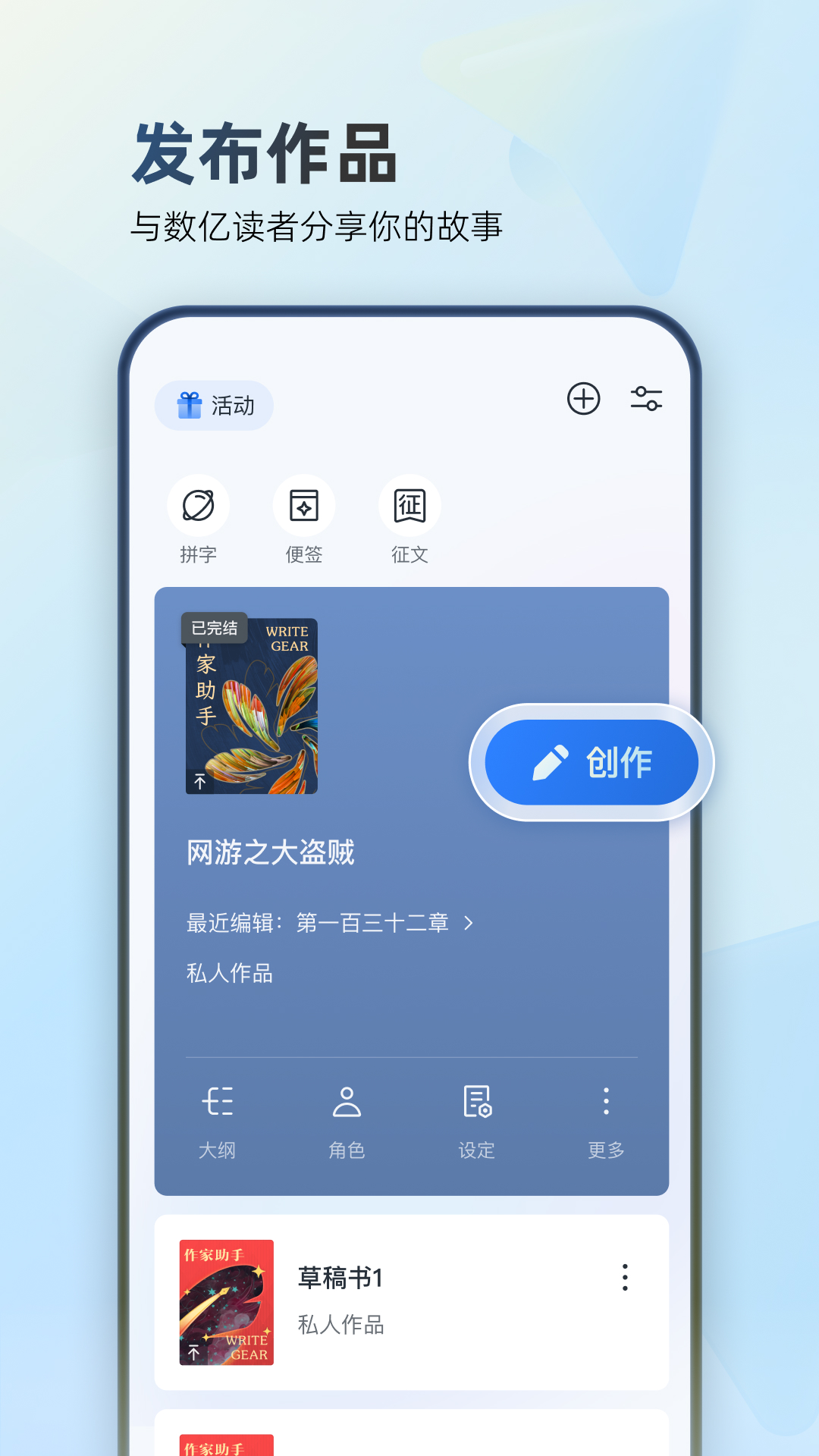819x1456 pixels.
Task: Open the three-dot menu beside 草稿书1
Action: tap(624, 1277)
